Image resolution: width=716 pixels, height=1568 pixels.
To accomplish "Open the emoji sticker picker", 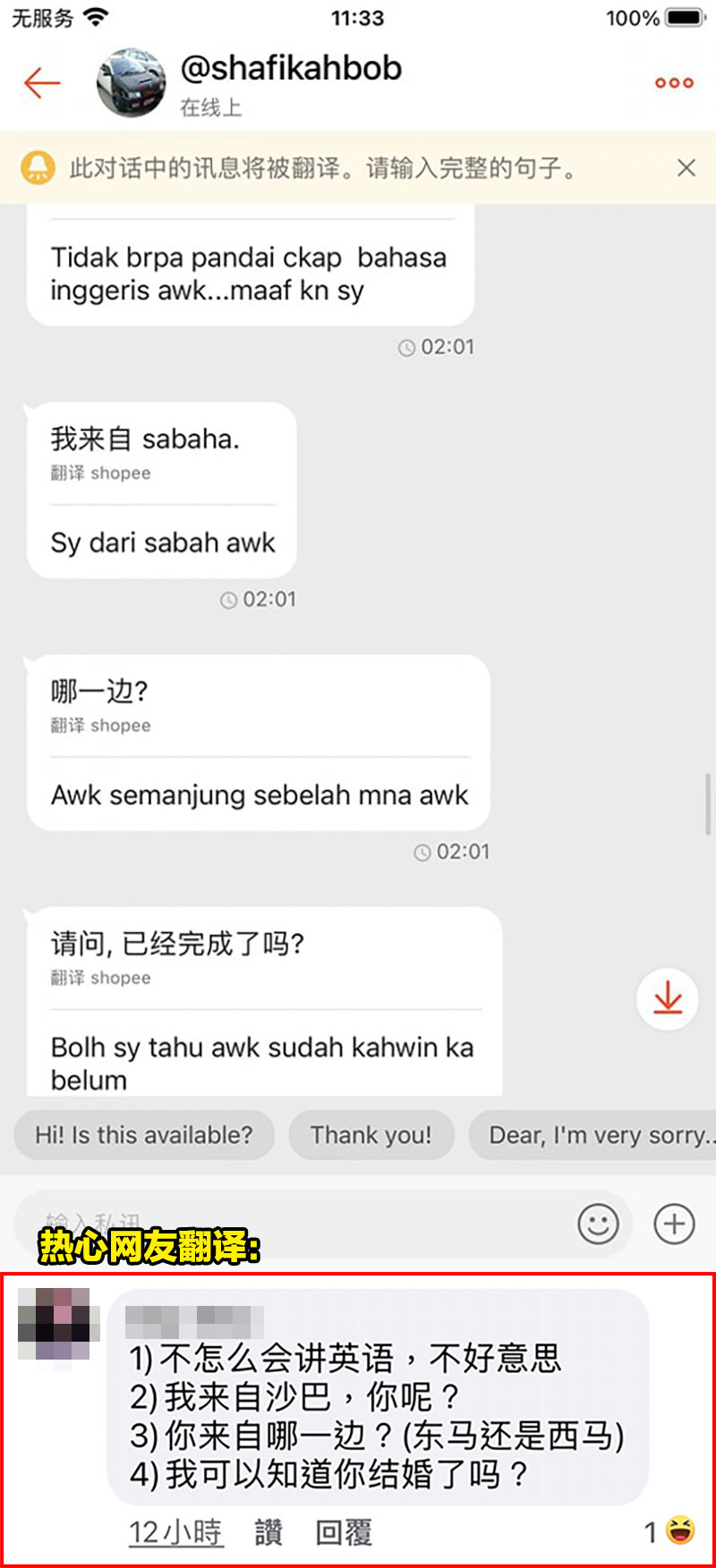I will coord(598,1223).
